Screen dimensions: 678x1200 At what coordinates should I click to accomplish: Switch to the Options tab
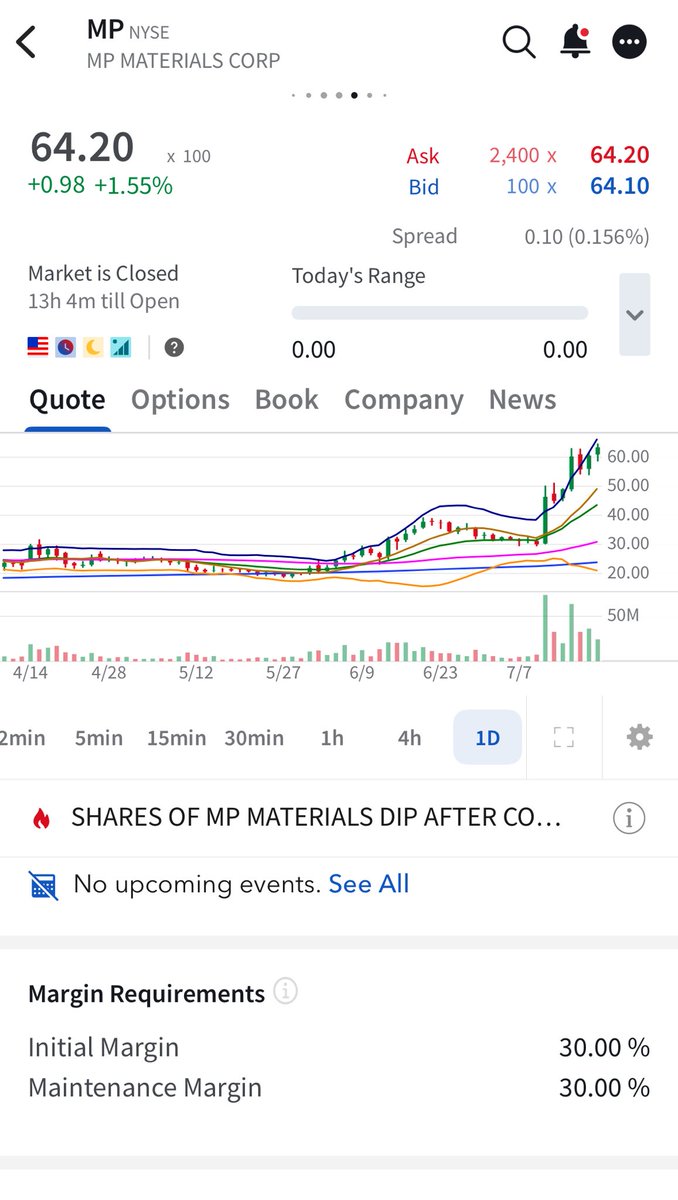pos(180,400)
